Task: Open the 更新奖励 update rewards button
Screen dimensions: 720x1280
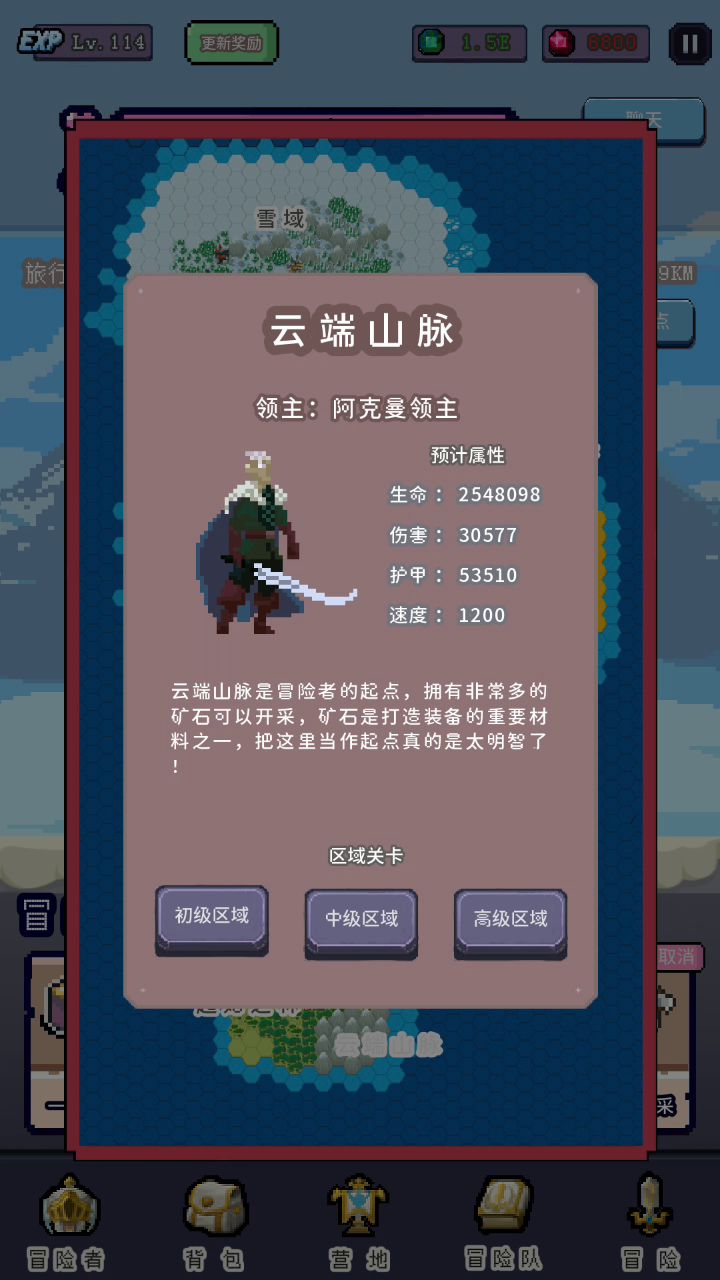Action: point(231,43)
